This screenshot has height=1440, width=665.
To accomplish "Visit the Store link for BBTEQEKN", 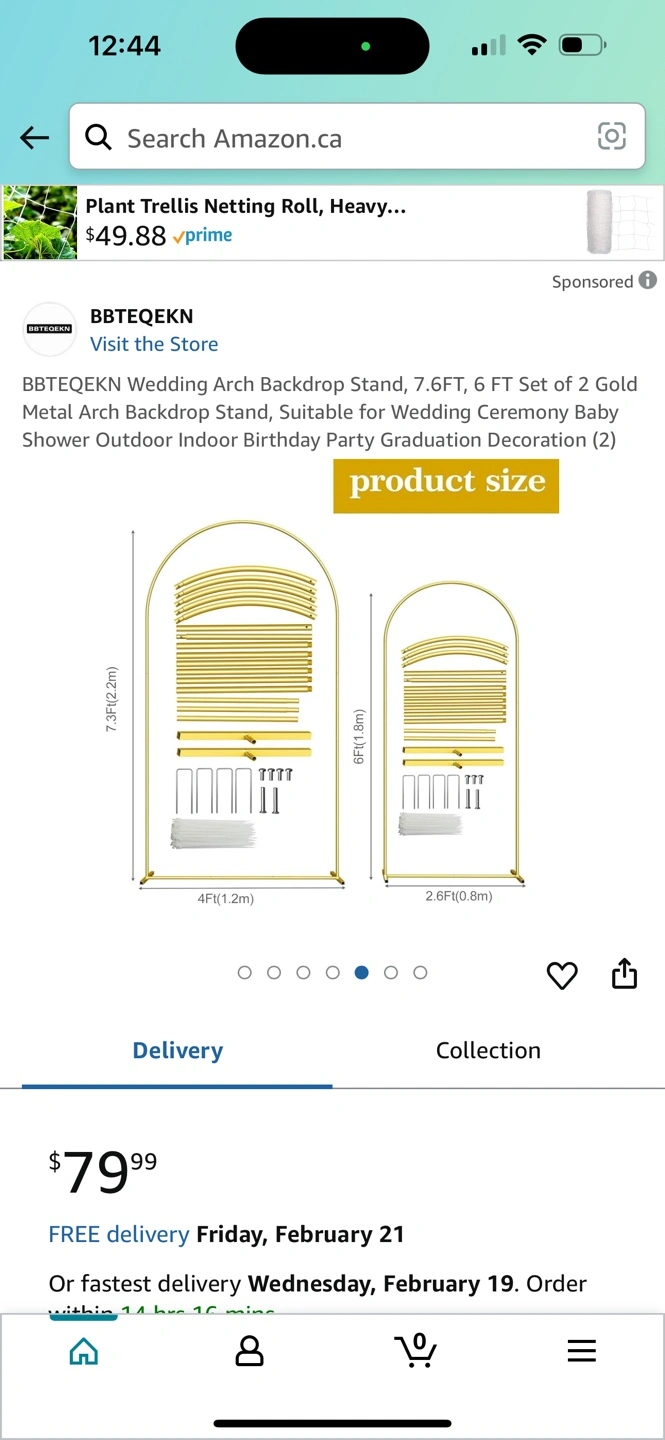I will (154, 344).
